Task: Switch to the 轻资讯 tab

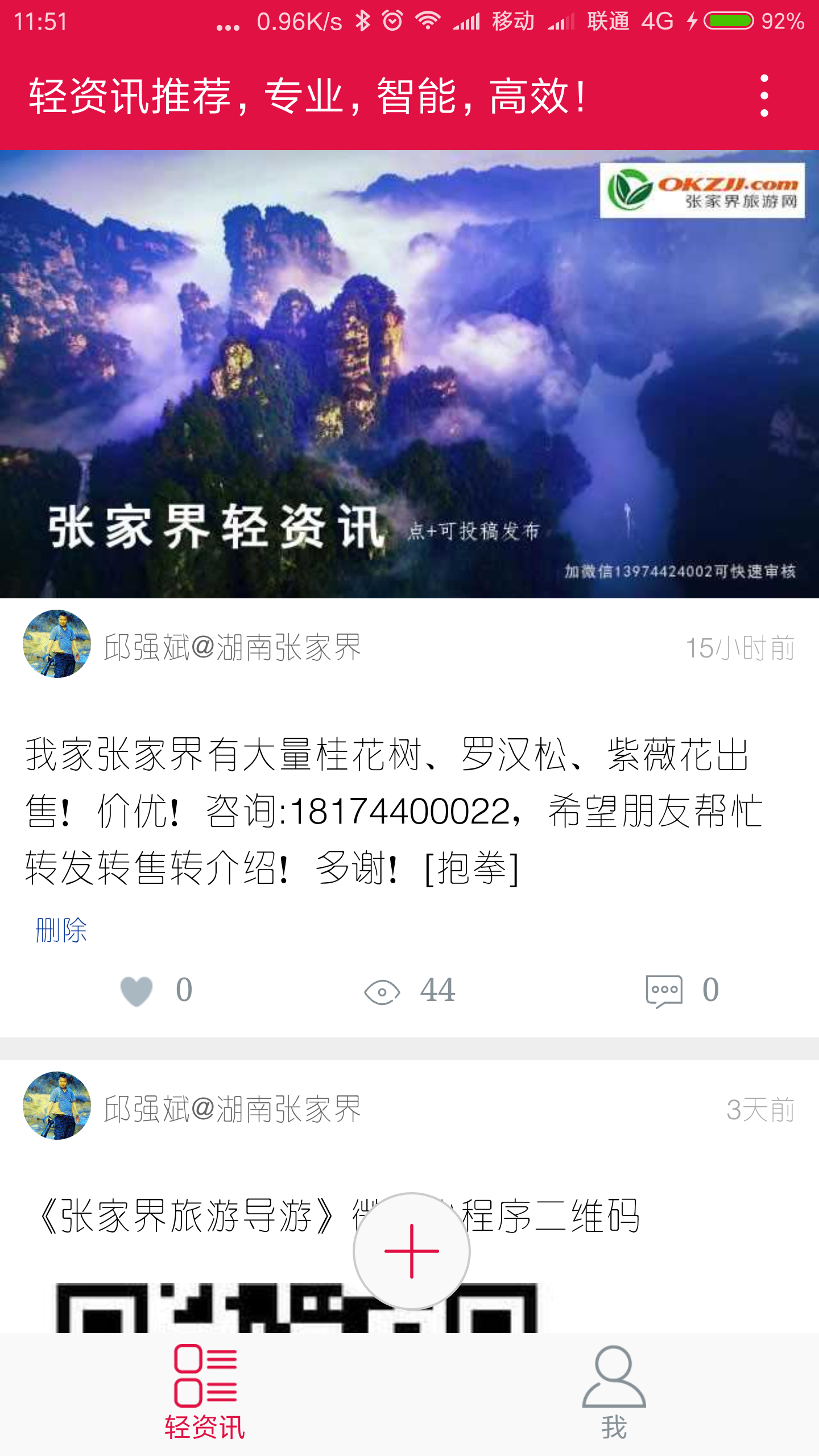Action: (x=205, y=1392)
